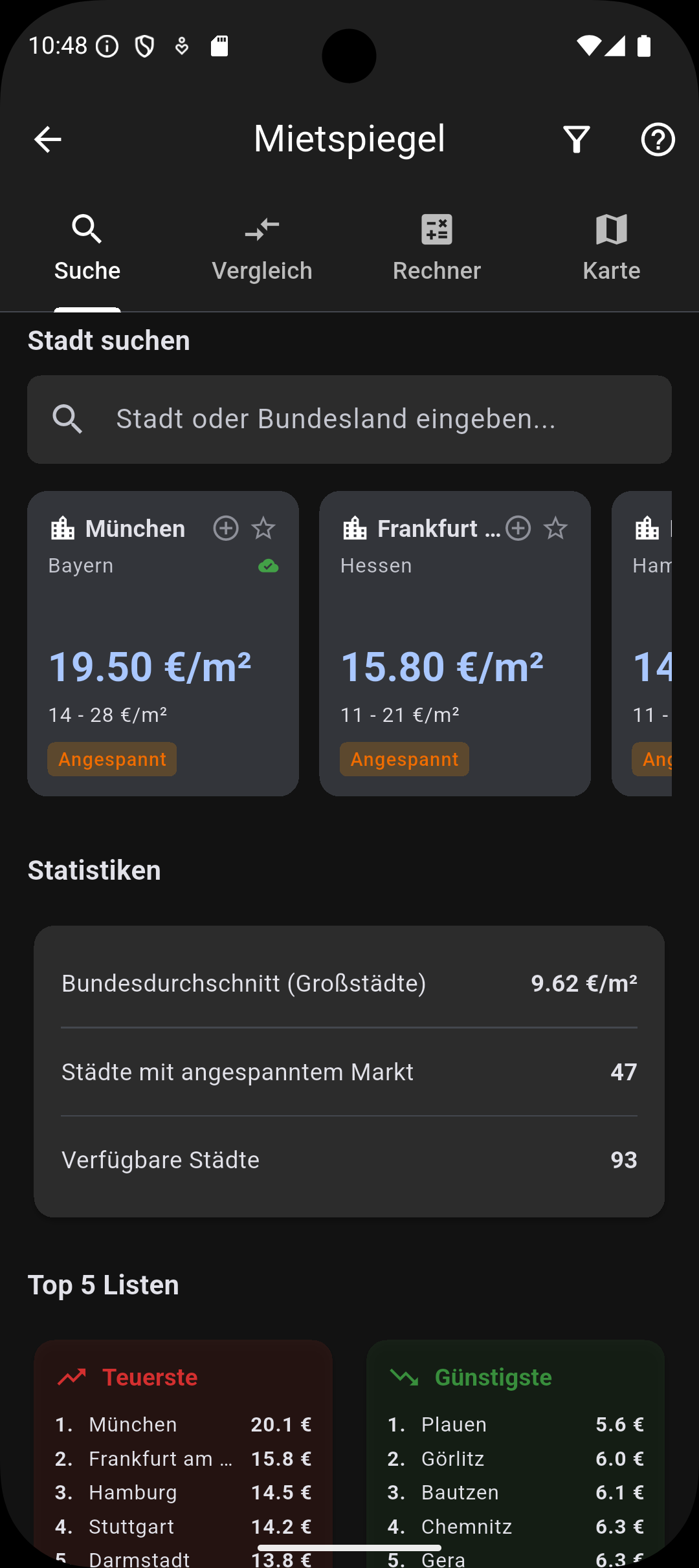Open Plauen from the Günstigste list
Image resolution: width=699 pixels, height=1568 pixels.
(453, 1424)
